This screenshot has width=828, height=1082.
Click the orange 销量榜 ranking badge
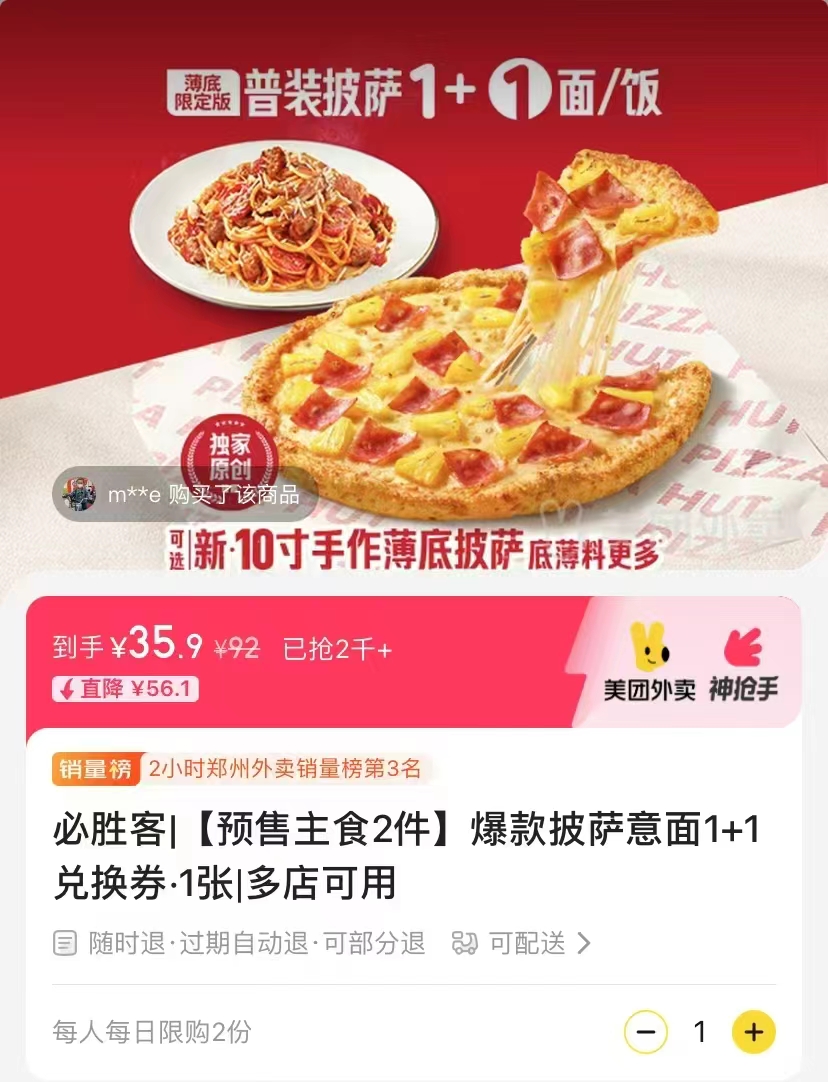(98, 769)
